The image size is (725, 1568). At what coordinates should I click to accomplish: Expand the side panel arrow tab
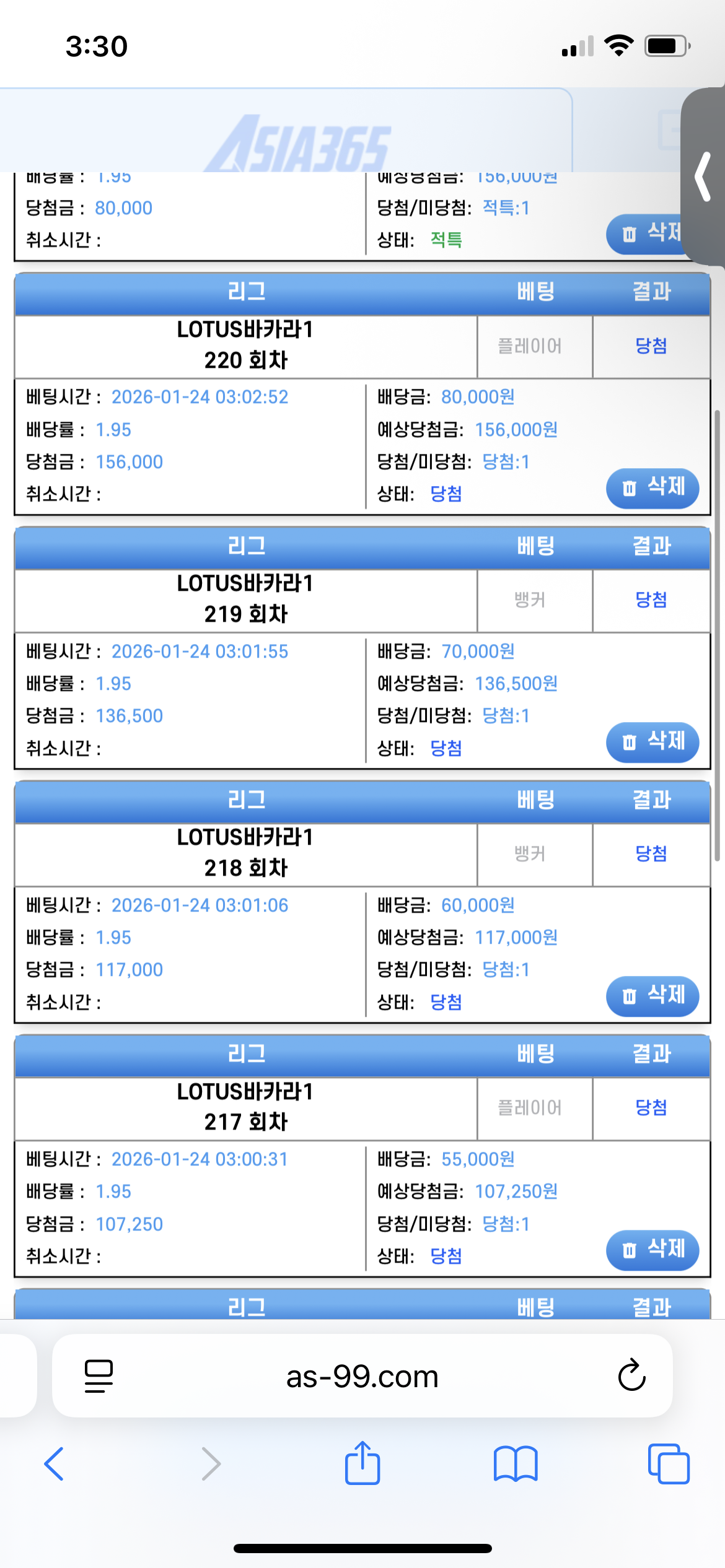pos(703,176)
